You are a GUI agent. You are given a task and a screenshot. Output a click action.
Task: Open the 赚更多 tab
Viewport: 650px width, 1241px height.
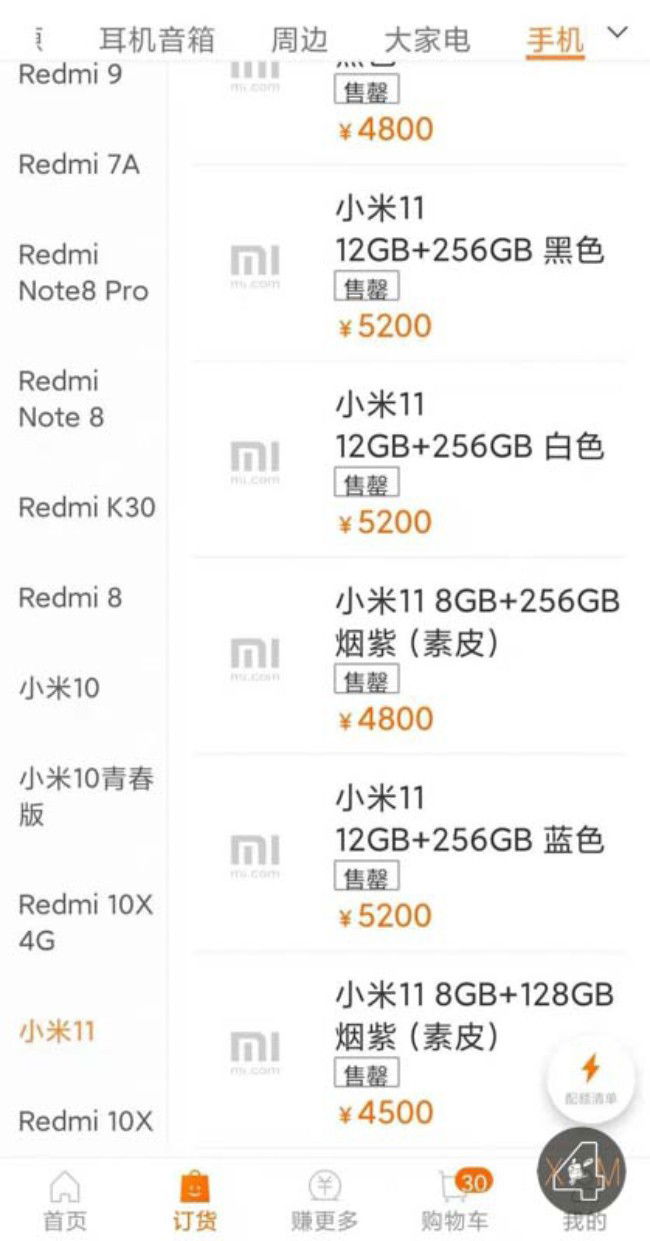pos(325,1200)
